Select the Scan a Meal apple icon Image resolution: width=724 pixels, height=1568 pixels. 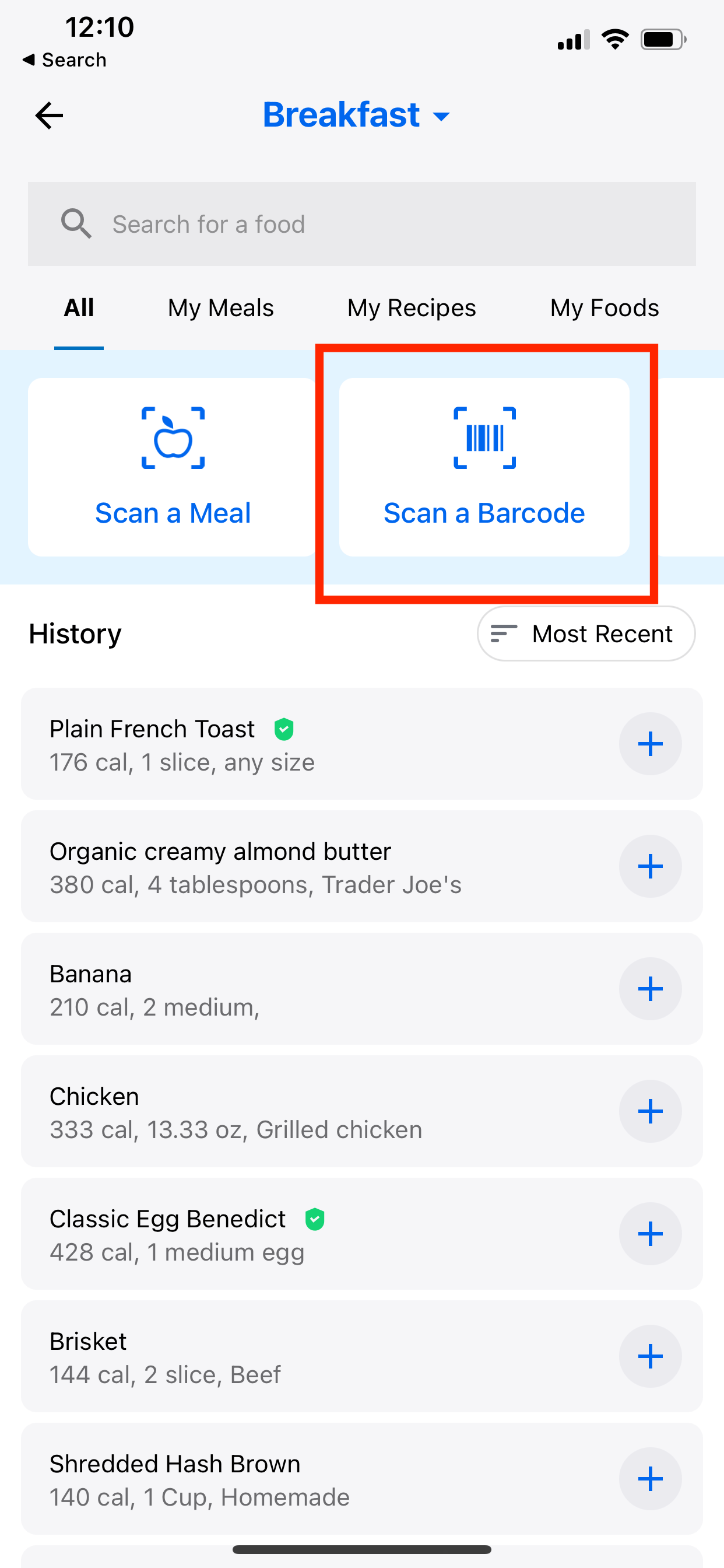(x=173, y=437)
